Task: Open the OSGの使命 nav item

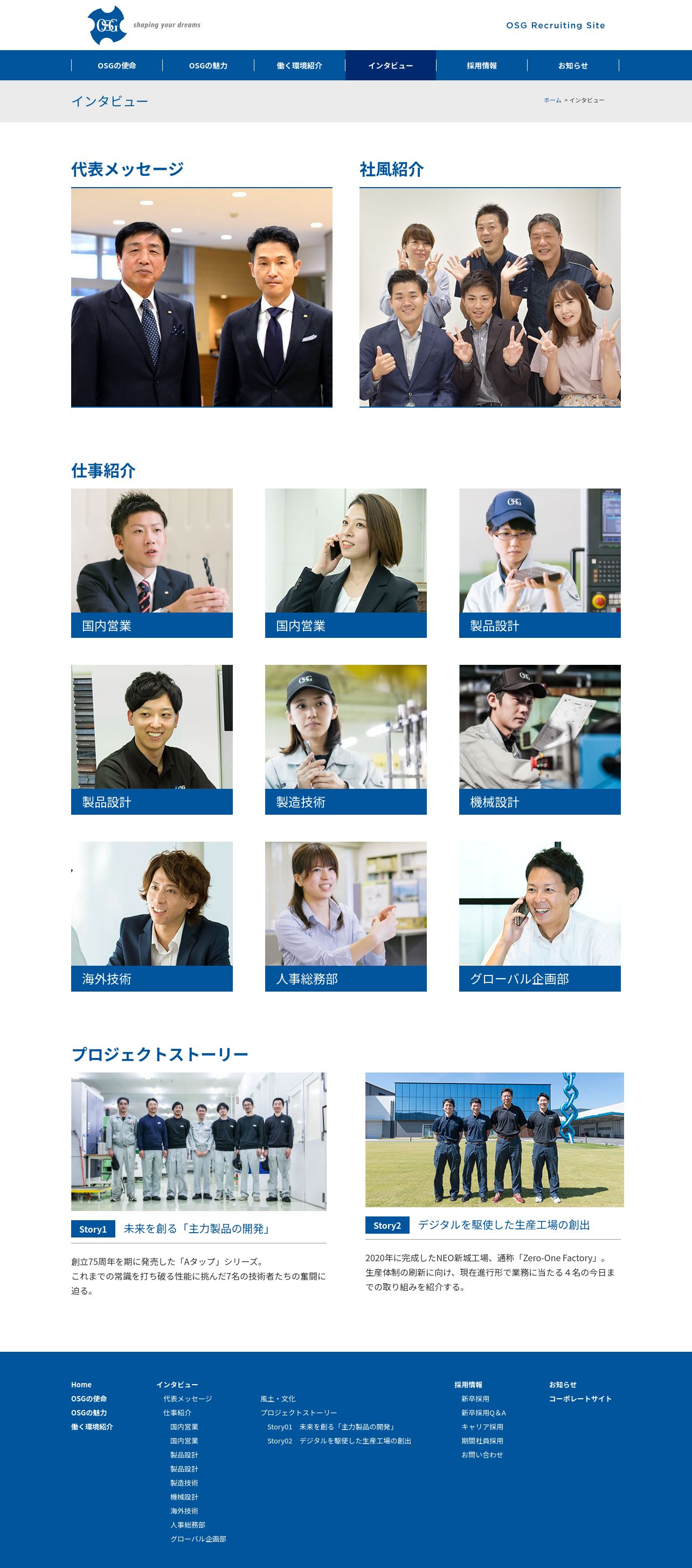Action: click(x=117, y=65)
